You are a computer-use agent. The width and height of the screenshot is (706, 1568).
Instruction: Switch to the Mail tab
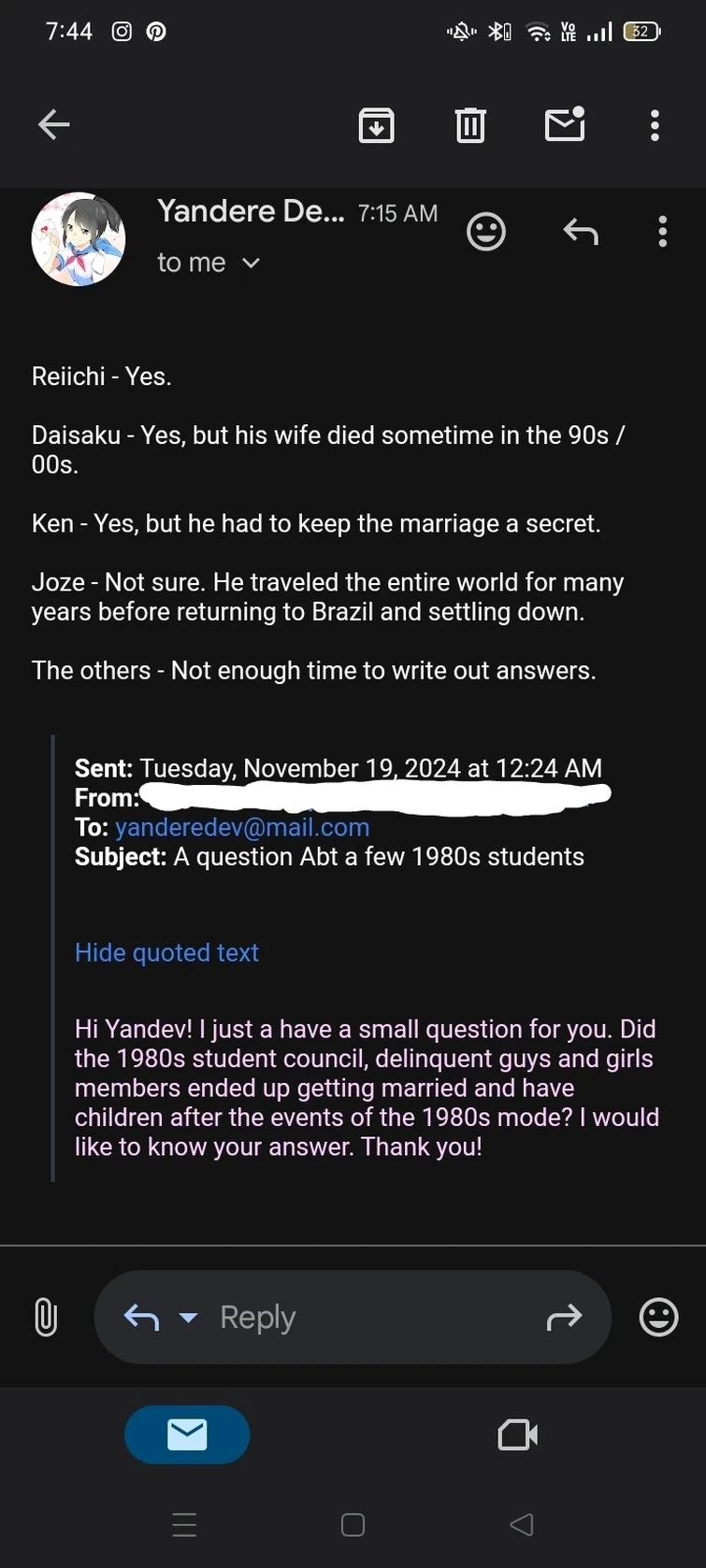[x=187, y=1434]
